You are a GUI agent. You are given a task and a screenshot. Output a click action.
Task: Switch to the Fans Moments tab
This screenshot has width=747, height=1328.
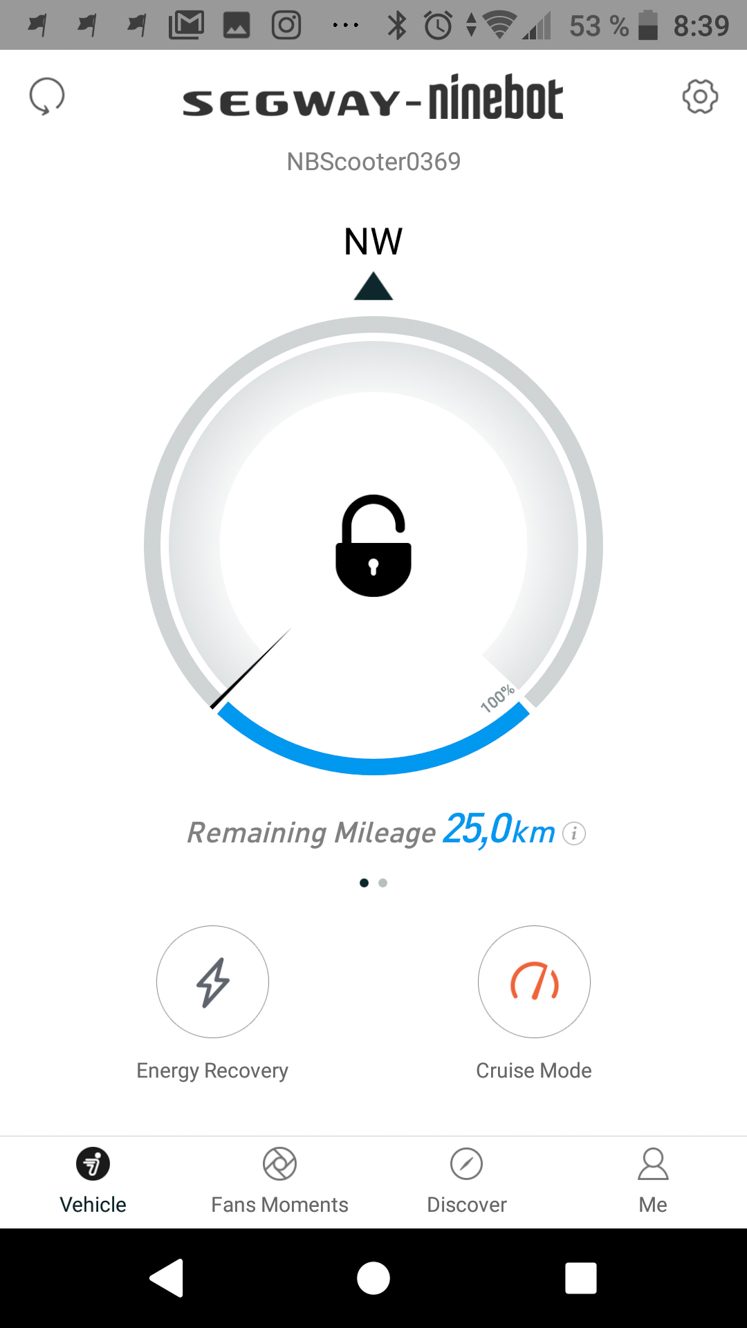point(280,1181)
